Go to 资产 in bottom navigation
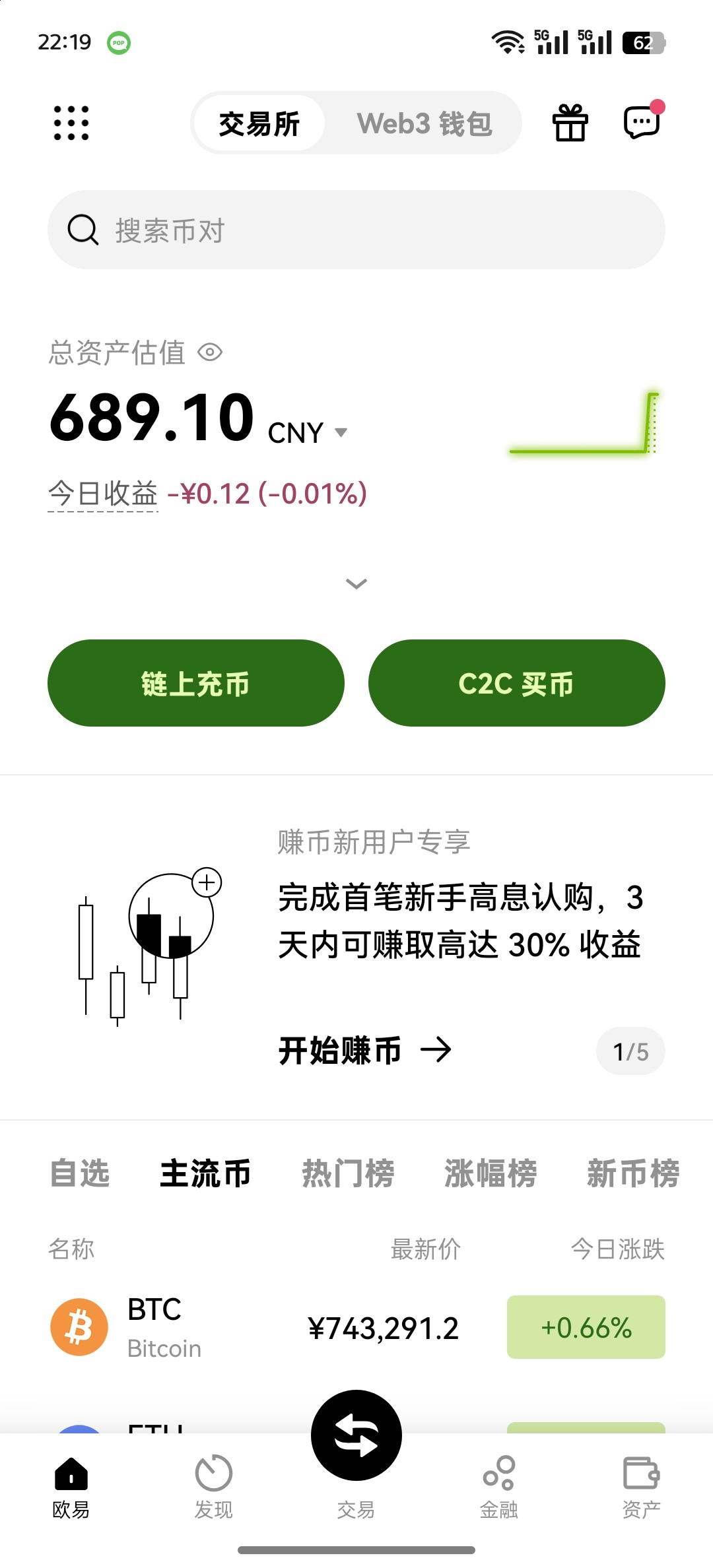Image resolution: width=713 pixels, height=1568 pixels. click(x=641, y=1486)
